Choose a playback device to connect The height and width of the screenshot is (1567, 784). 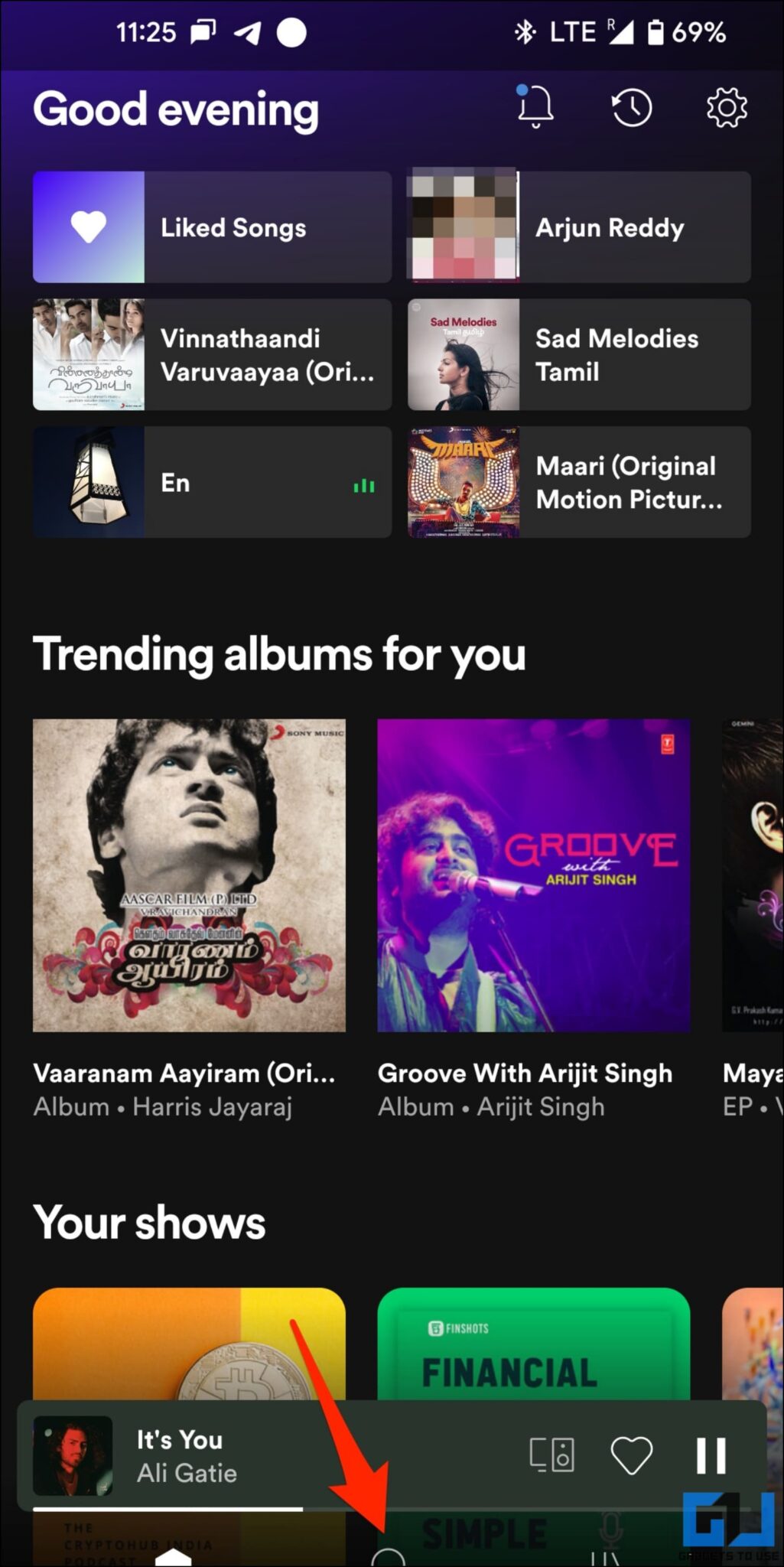551,1455
